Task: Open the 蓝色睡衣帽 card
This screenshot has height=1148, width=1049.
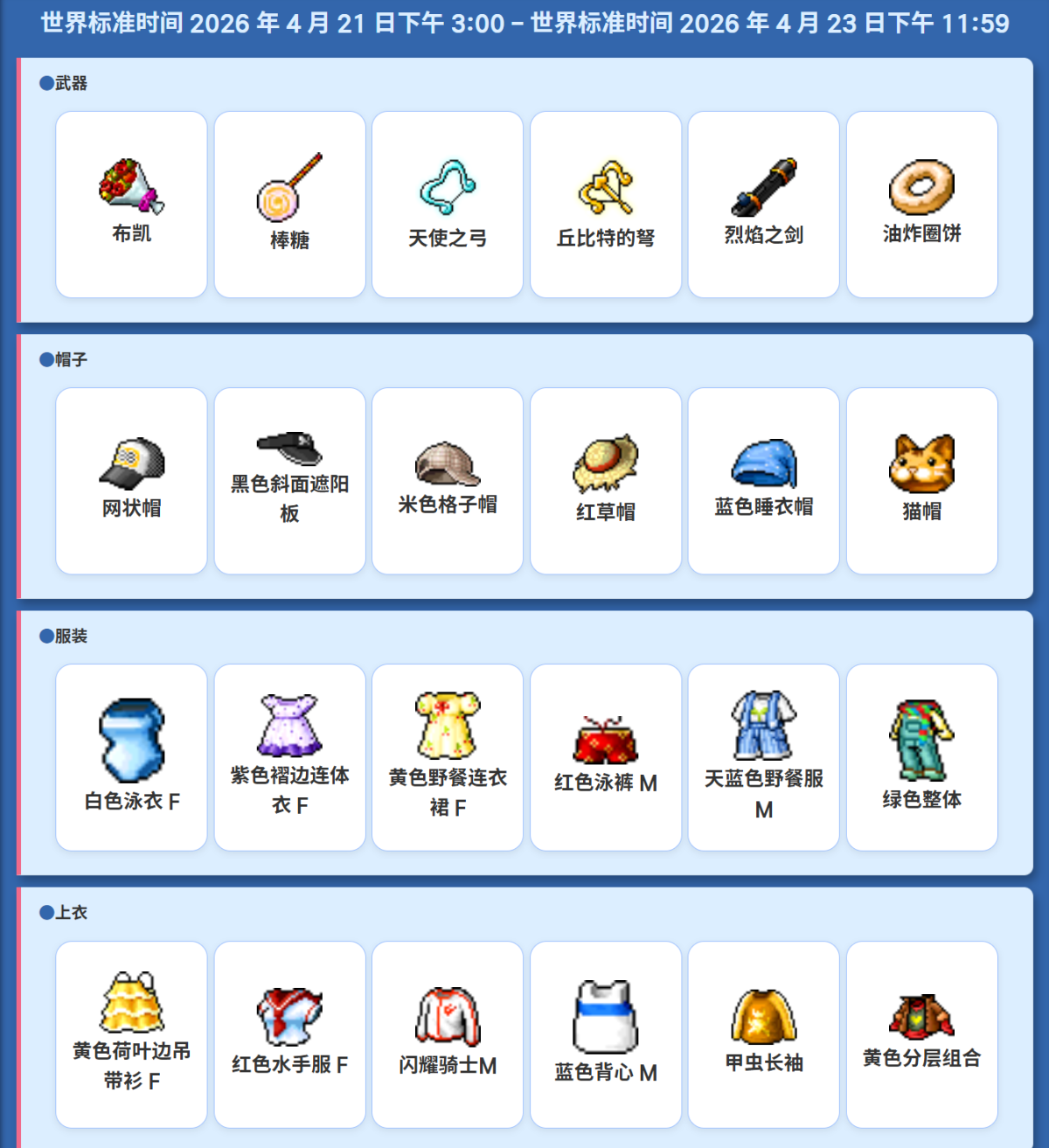Action: (x=764, y=481)
